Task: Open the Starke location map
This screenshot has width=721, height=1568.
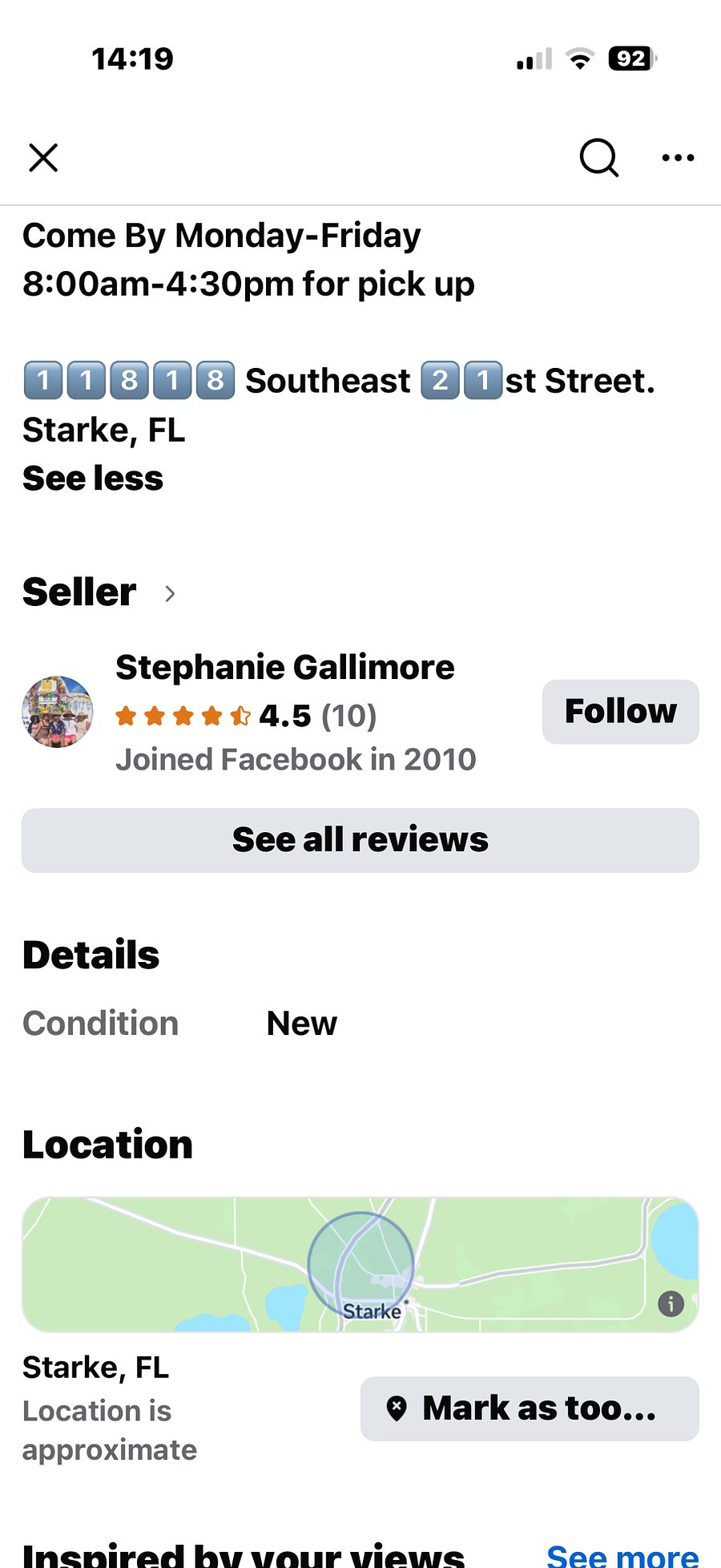Action: coord(360,1264)
